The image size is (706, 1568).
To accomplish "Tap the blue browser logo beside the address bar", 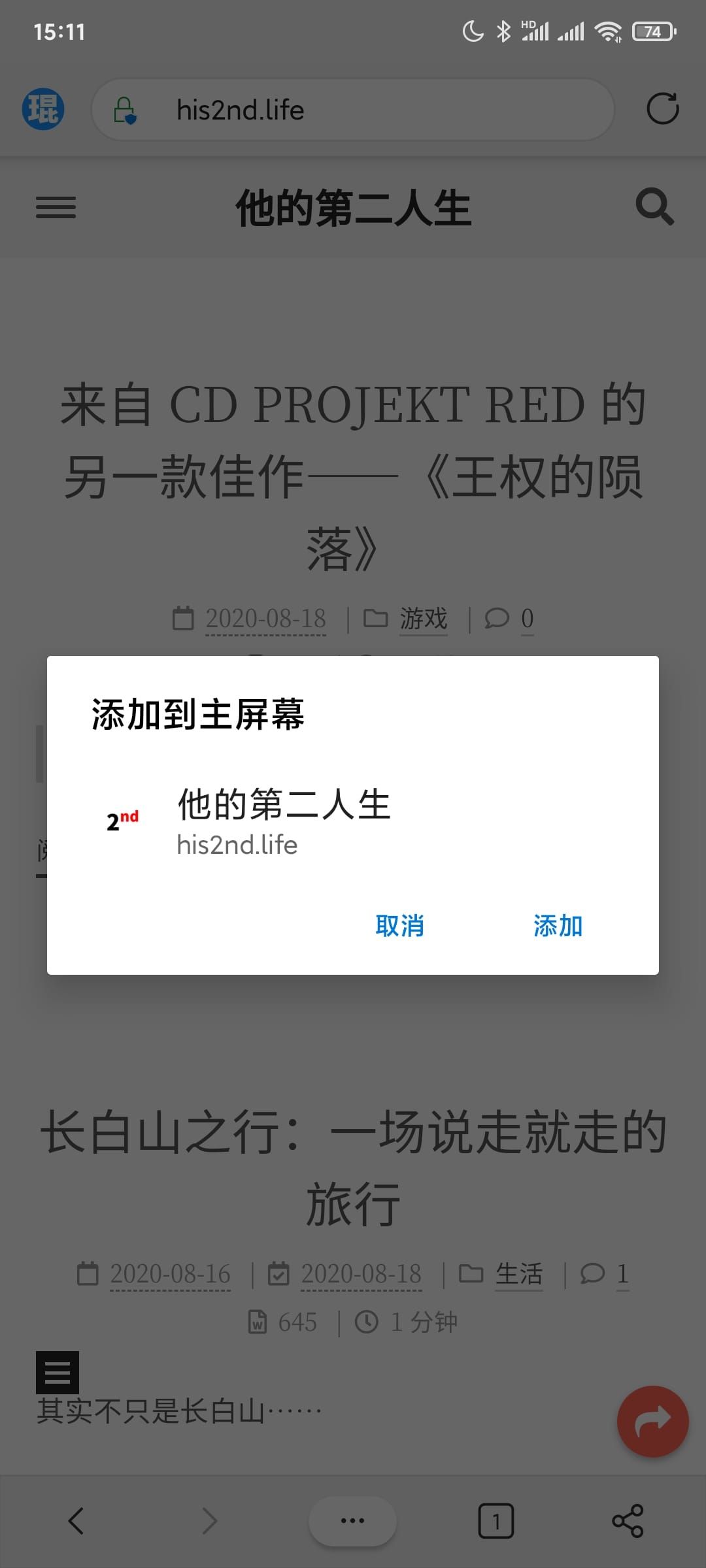I will 42,109.
